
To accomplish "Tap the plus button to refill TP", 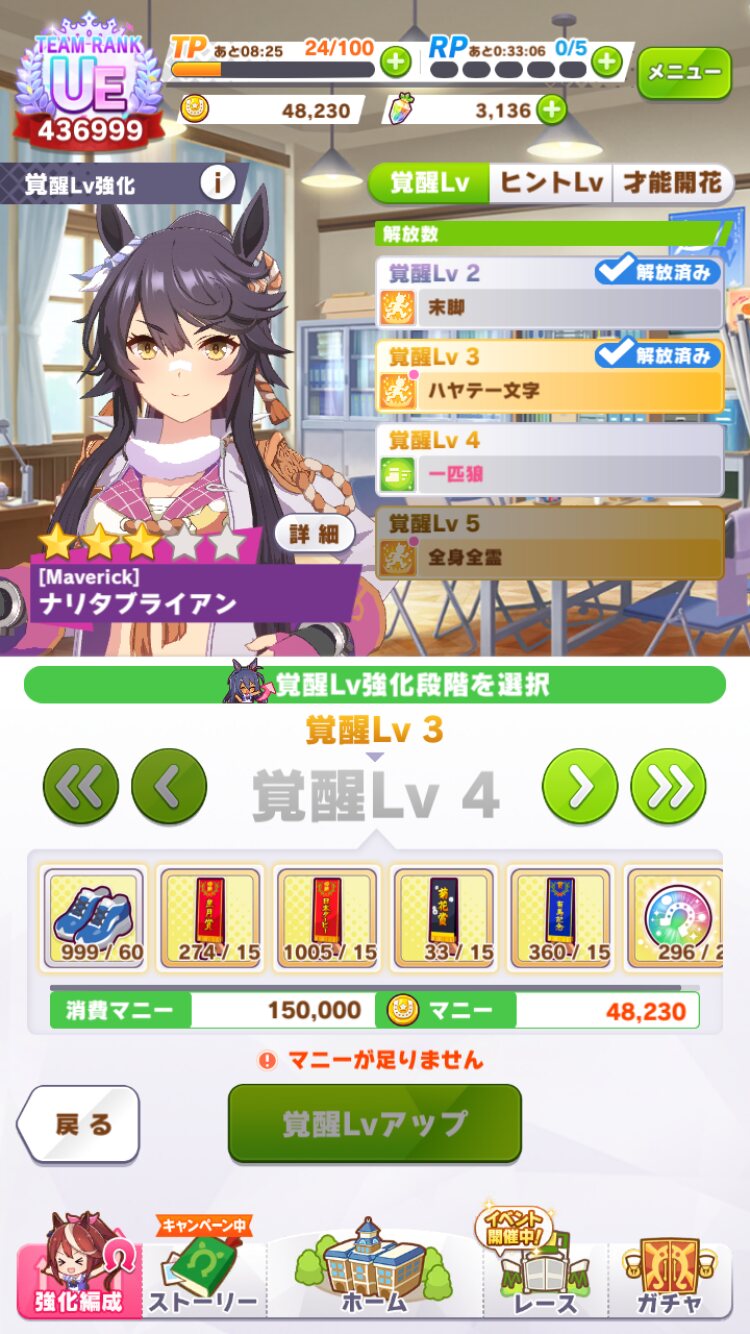I will (x=396, y=62).
